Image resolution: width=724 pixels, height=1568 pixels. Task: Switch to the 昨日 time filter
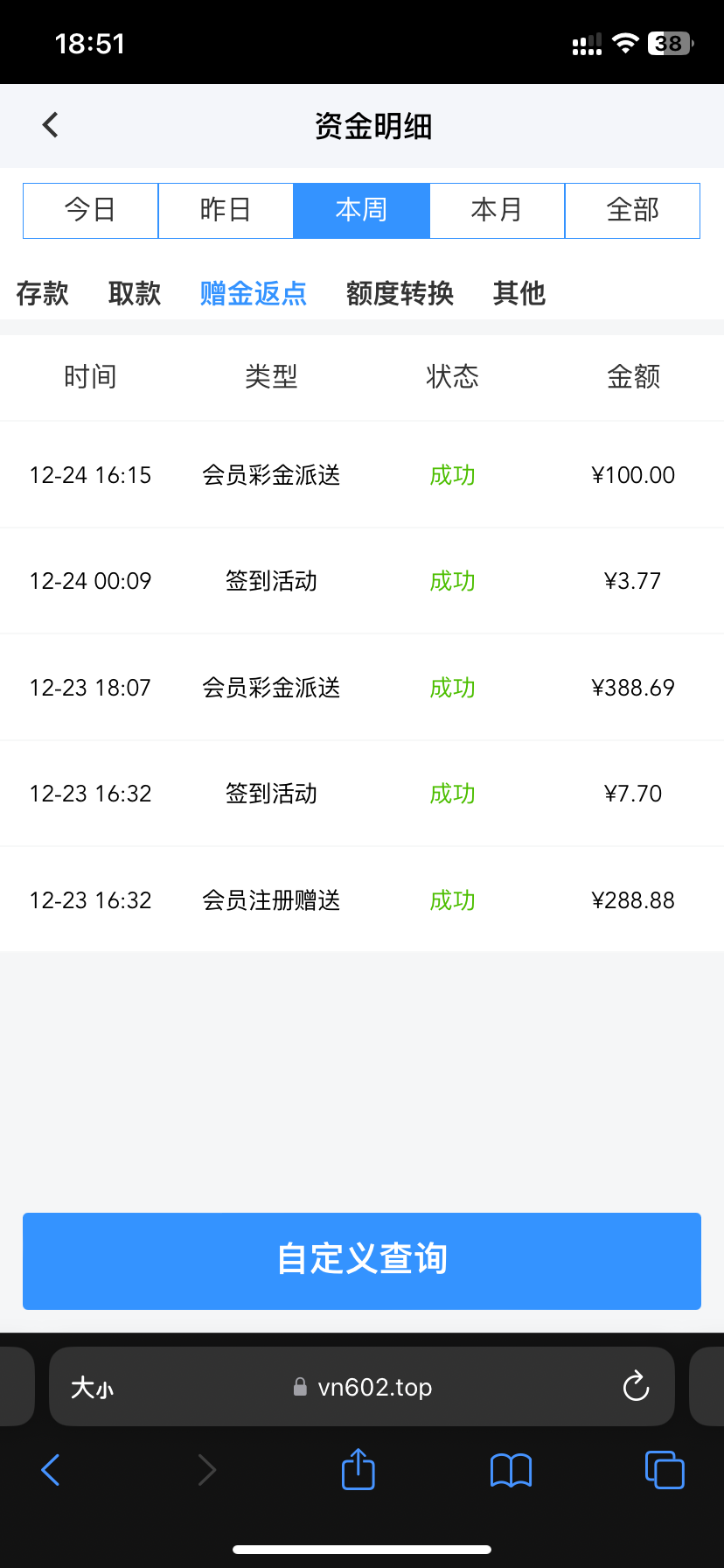coord(226,210)
